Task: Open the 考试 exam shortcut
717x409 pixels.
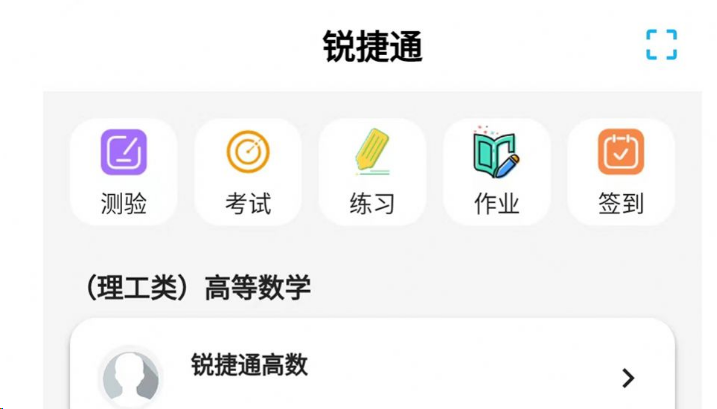Action: click(248, 171)
